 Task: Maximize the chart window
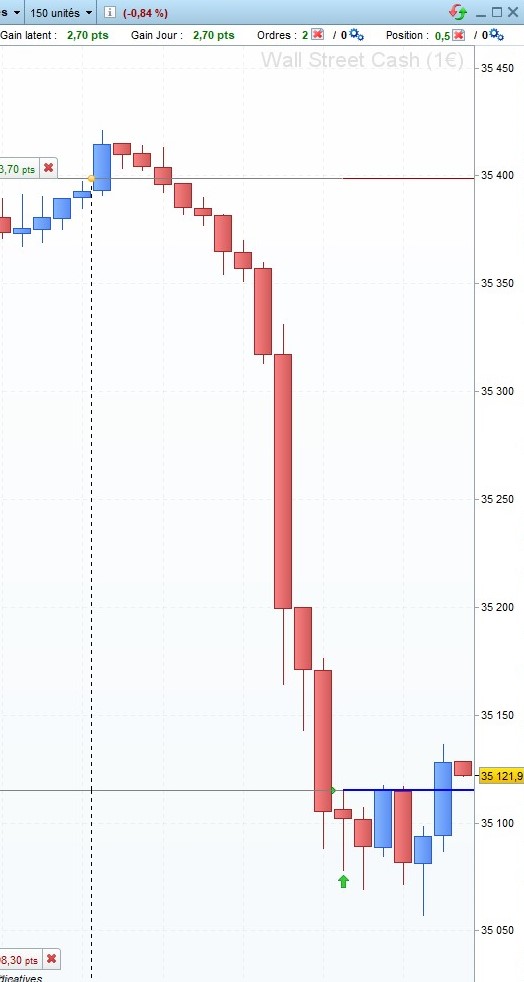[497, 12]
